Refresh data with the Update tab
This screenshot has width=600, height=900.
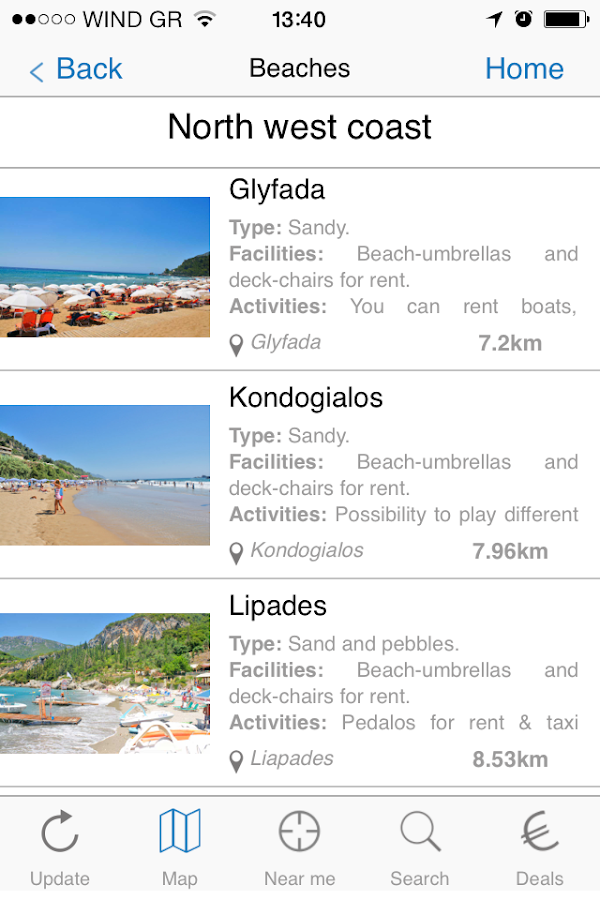60,847
